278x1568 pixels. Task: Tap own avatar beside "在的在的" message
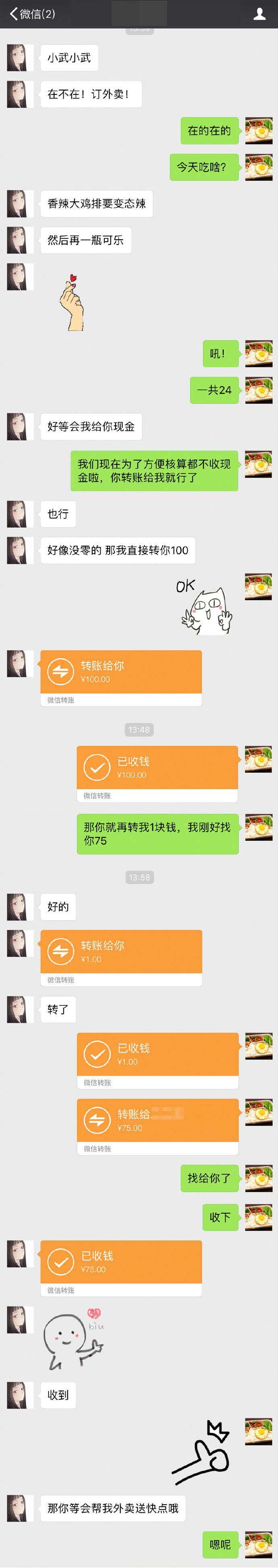pyautogui.click(x=259, y=131)
